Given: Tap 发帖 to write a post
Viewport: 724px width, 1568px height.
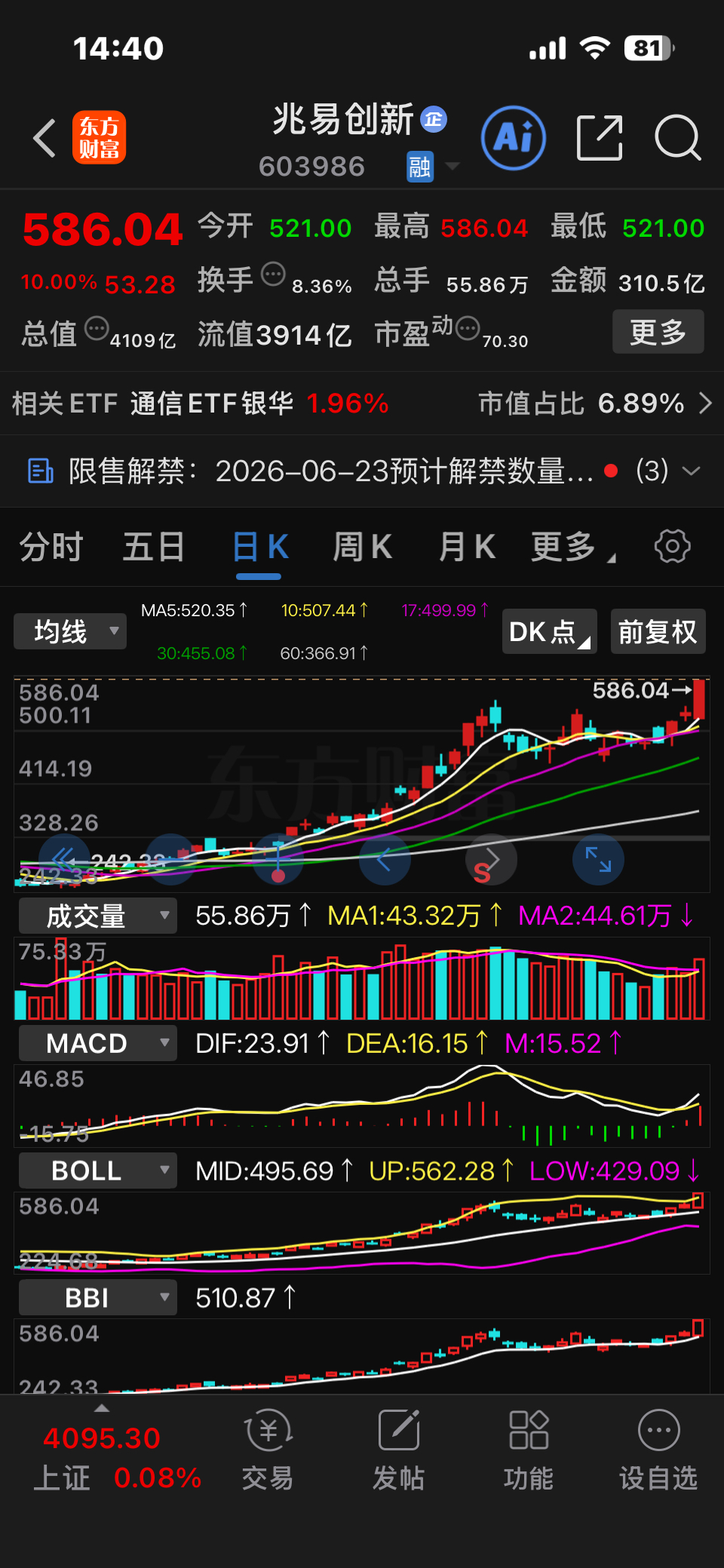Looking at the screenshot, I should (x=398, y=1450).
